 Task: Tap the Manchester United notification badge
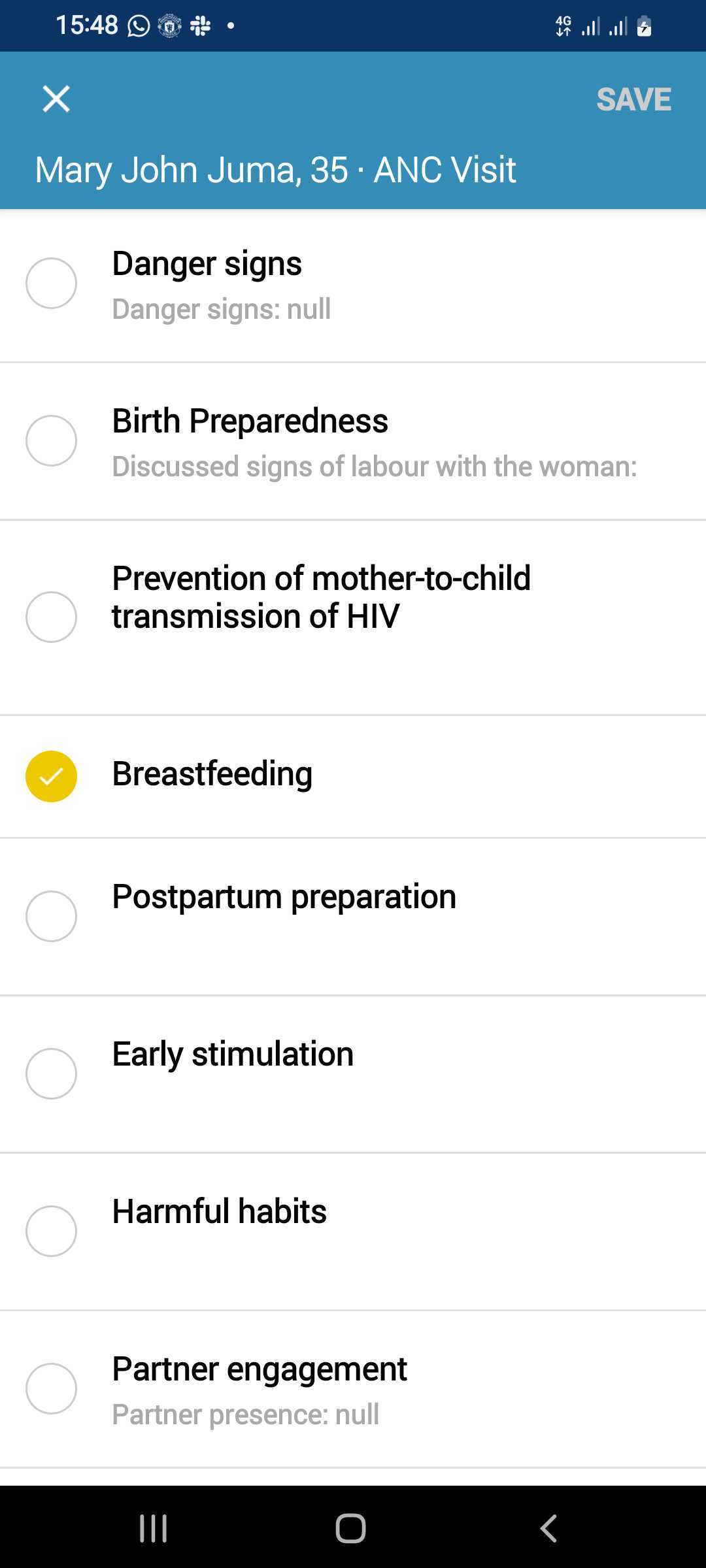click(x=169, y=25)
